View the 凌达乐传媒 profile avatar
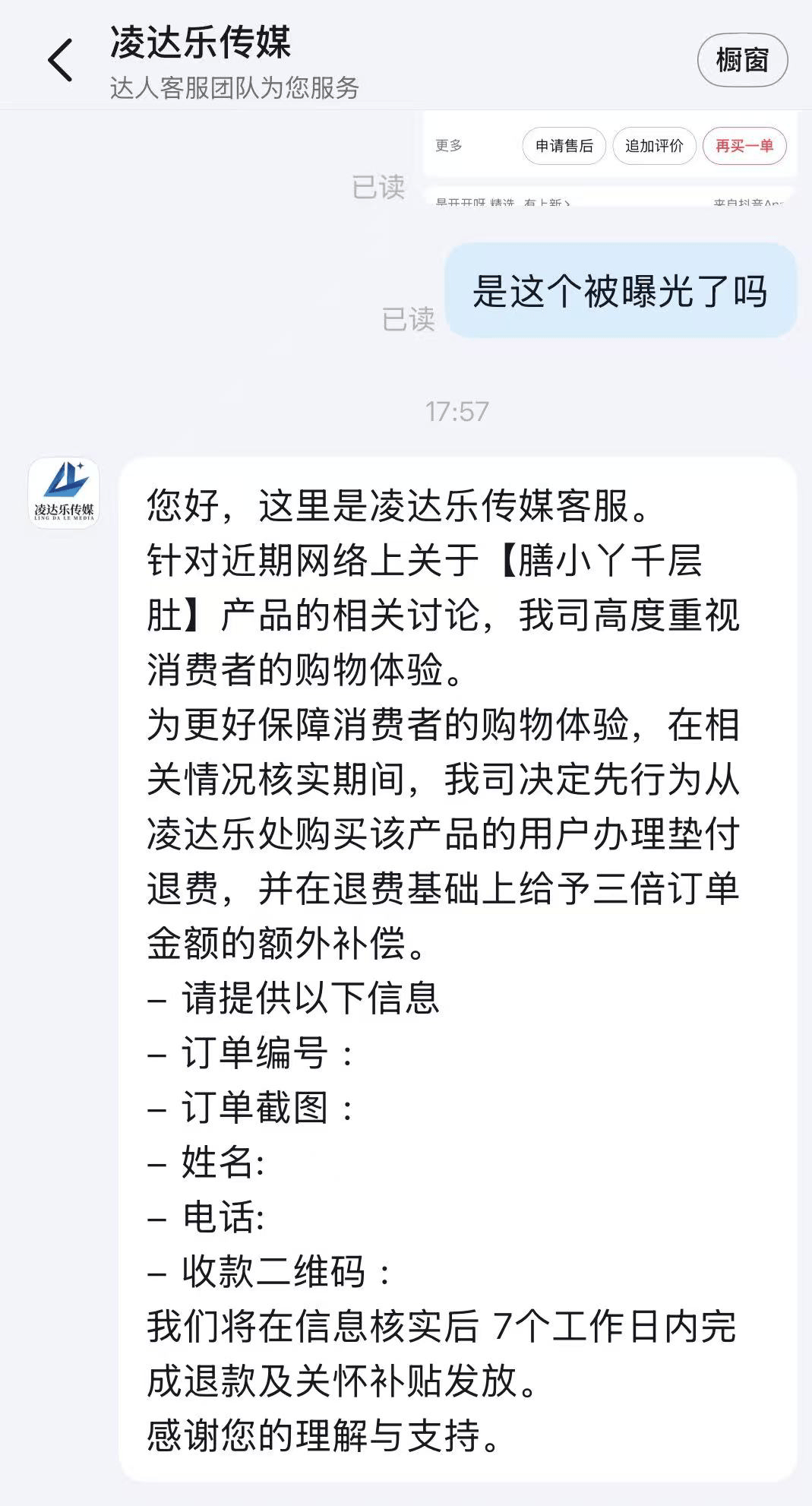Screen dimensions: 812x1506 (64, 493)
